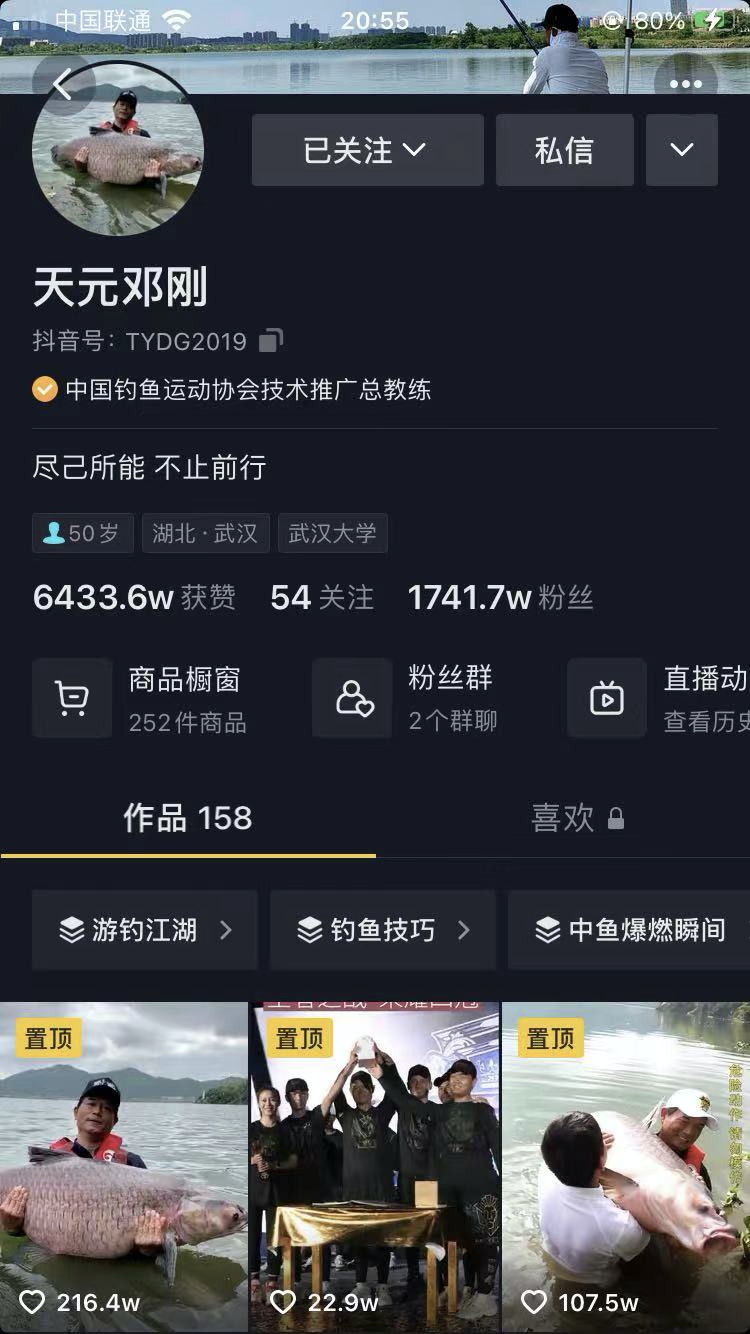Expand the 钓鱼技巧 collection arrow
This screenshot has width=750, height=1334.
465,930
